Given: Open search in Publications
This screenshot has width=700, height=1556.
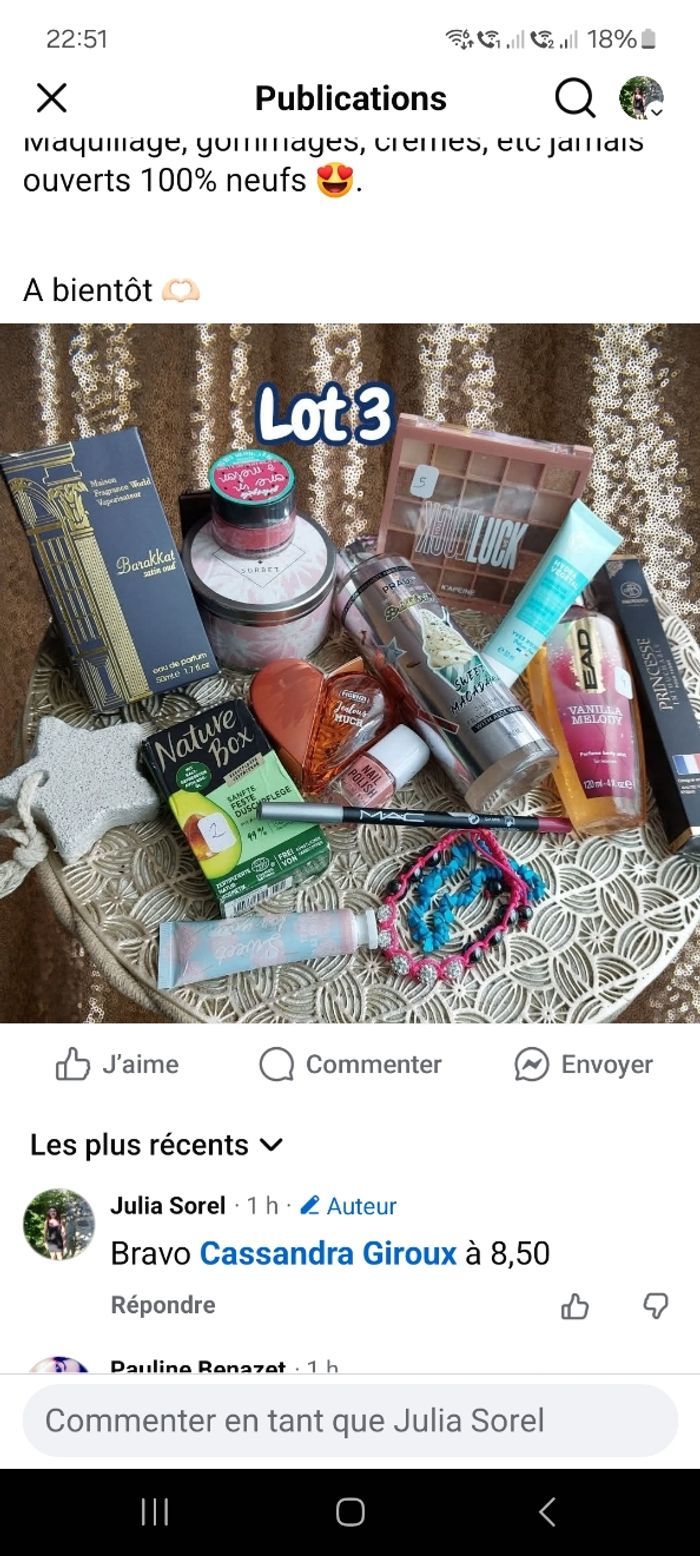Looking at the screenshot, I should click(x=575, y=98).
